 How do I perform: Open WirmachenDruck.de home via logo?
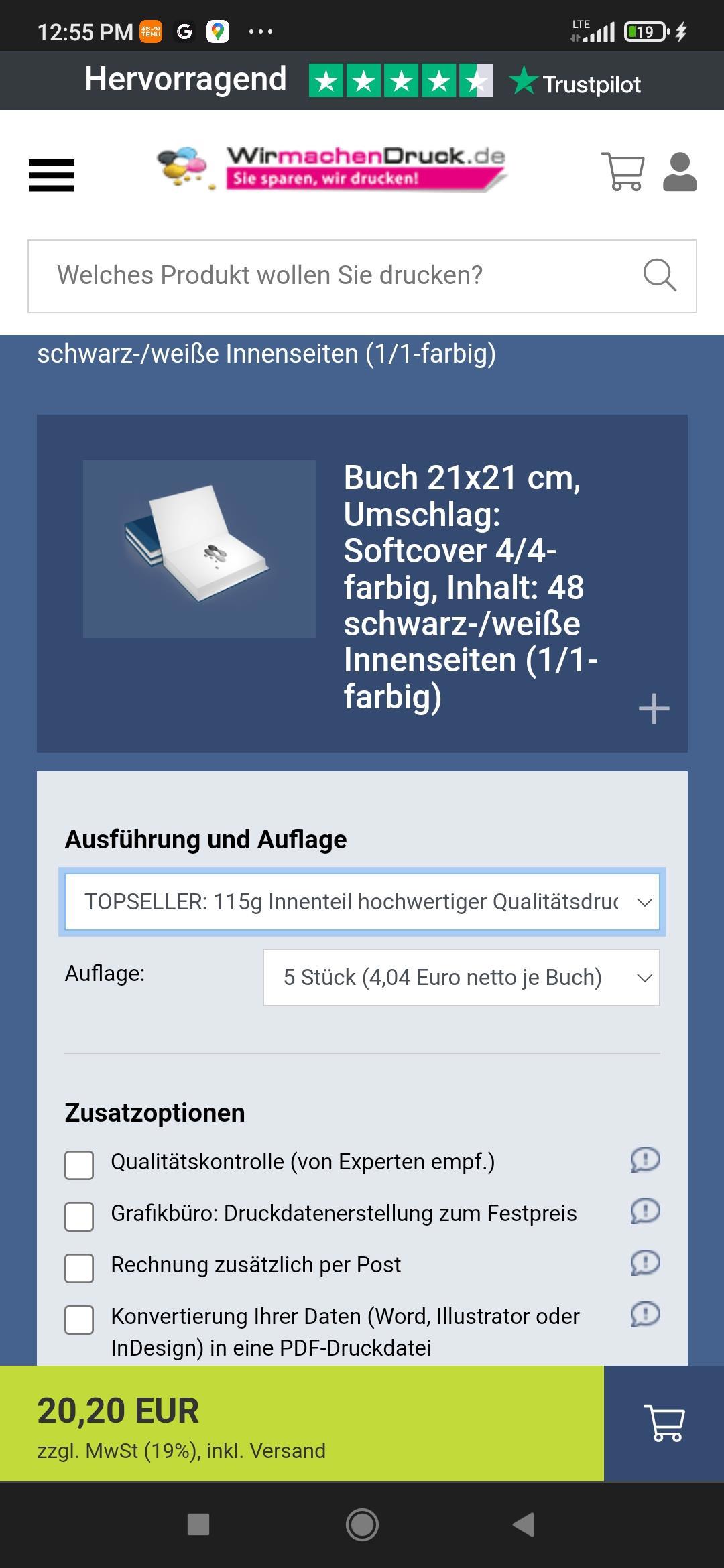[332, 168]
